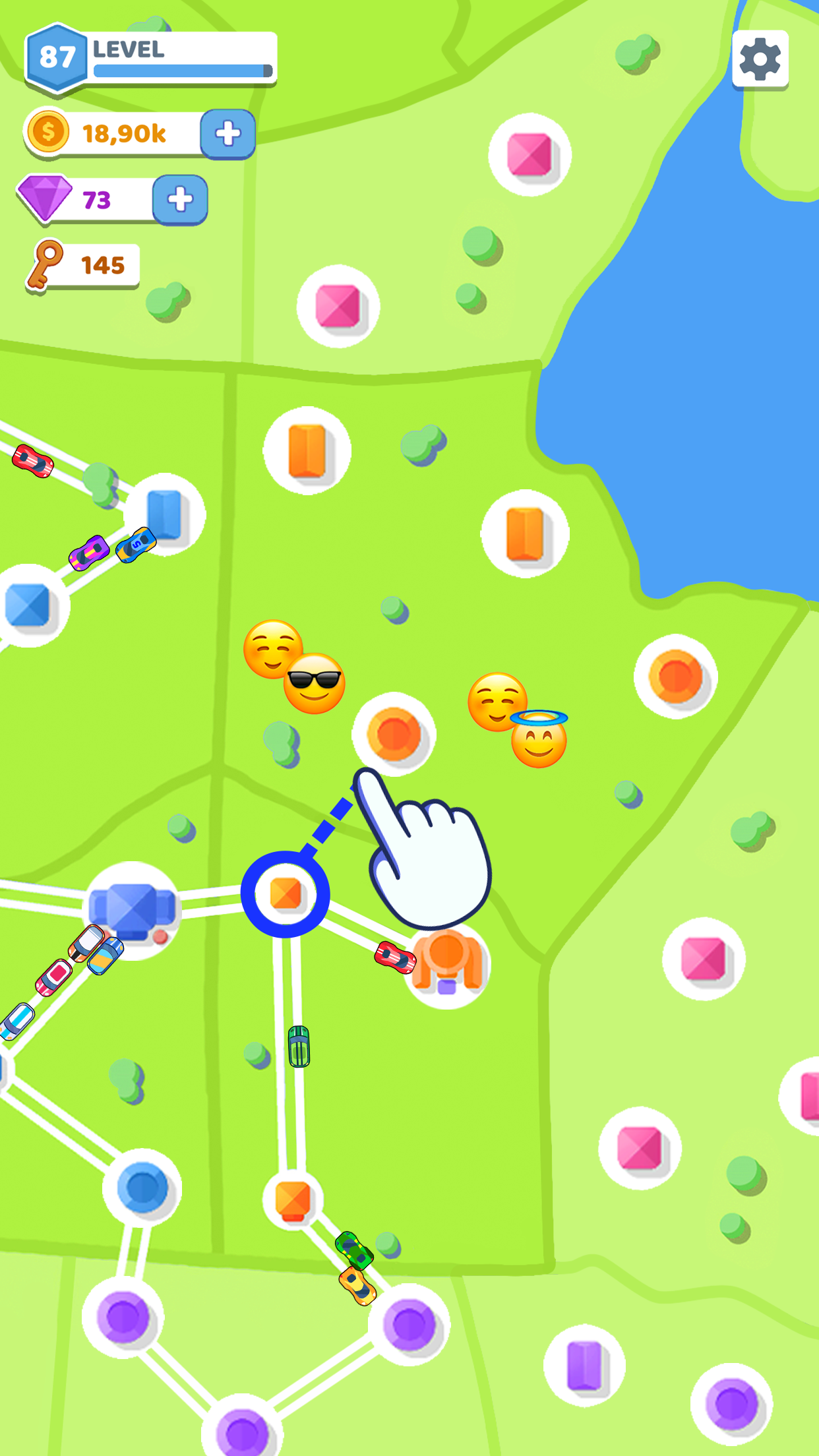Add more coins with the plus button
This screenshot has height=1456, width=819.
(x=228, y=134)
